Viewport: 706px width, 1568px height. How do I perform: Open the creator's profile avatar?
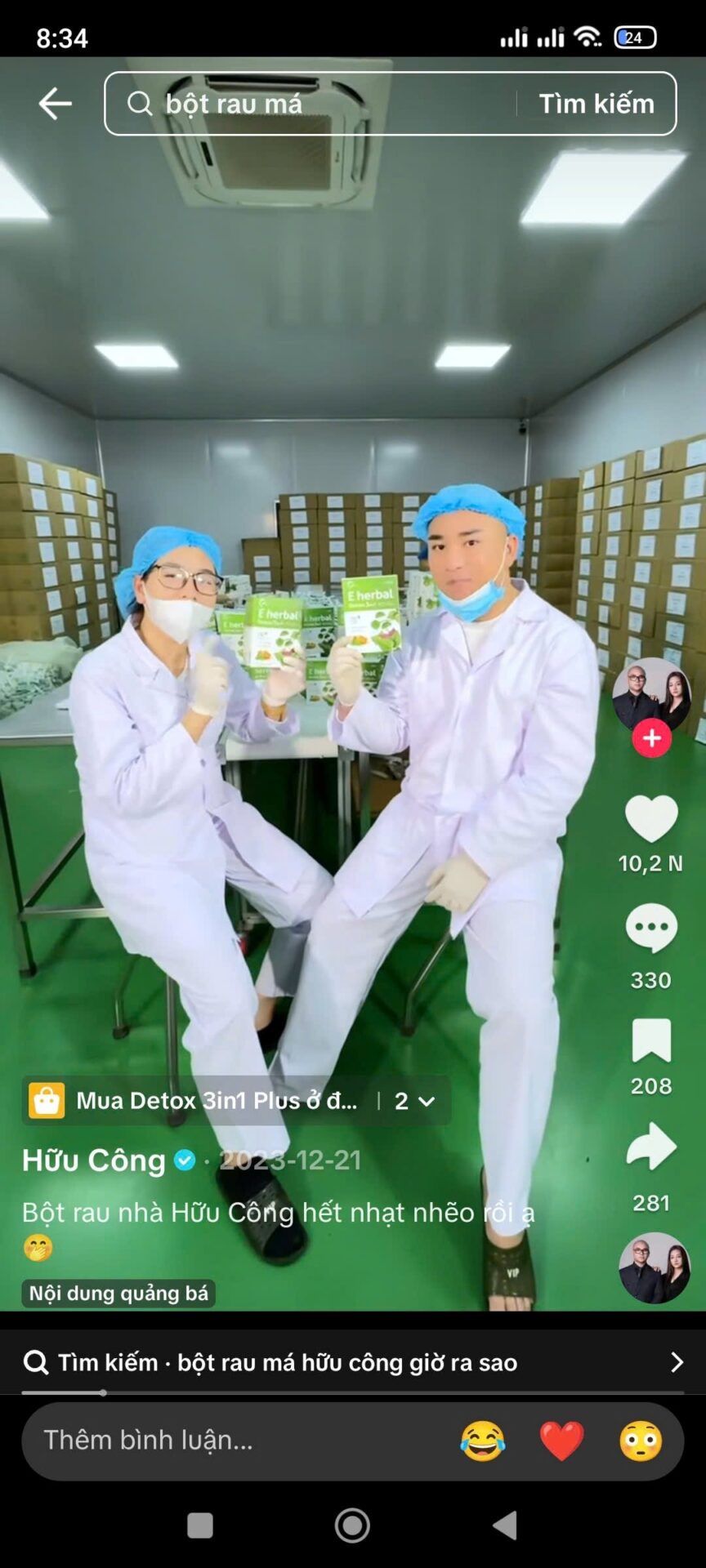point(651,694)
